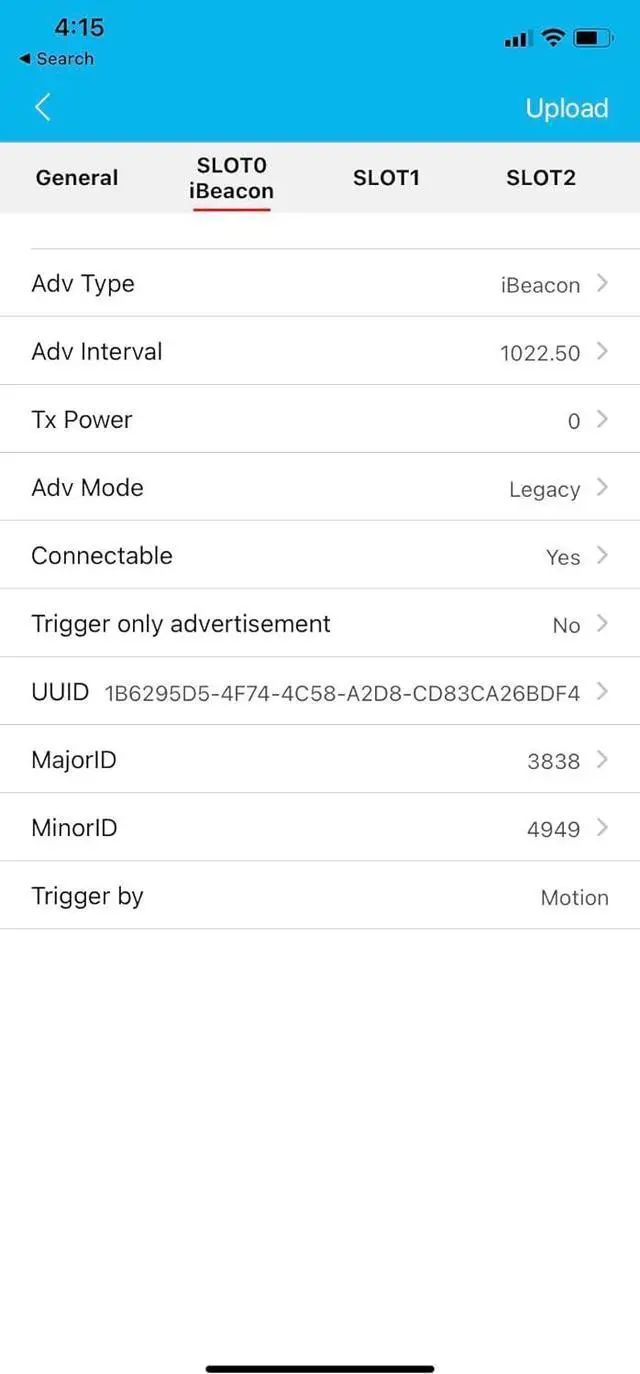
Task: Change the MajorID value
Action: pos(320,760)
